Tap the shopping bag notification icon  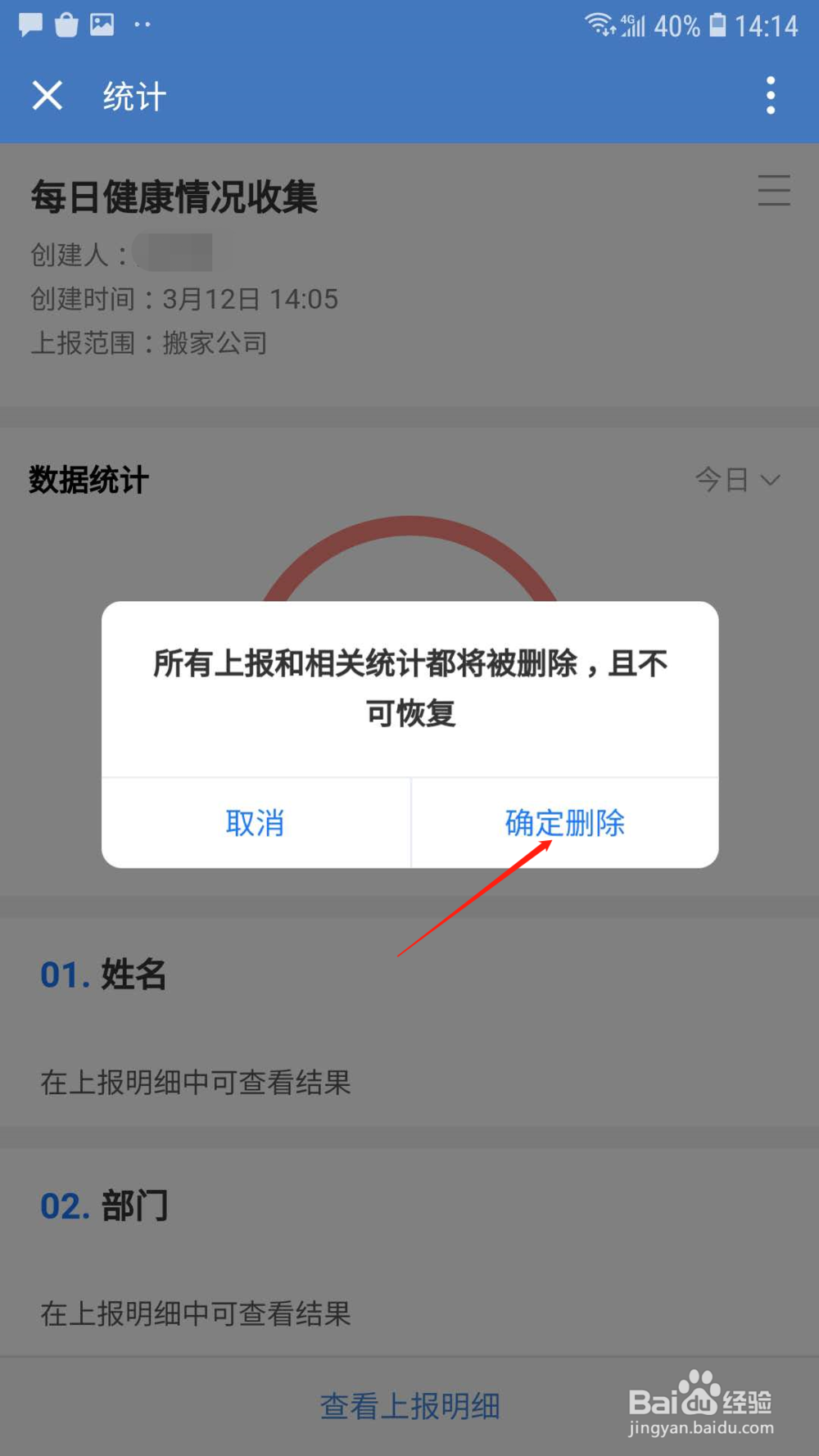[67, 24]
